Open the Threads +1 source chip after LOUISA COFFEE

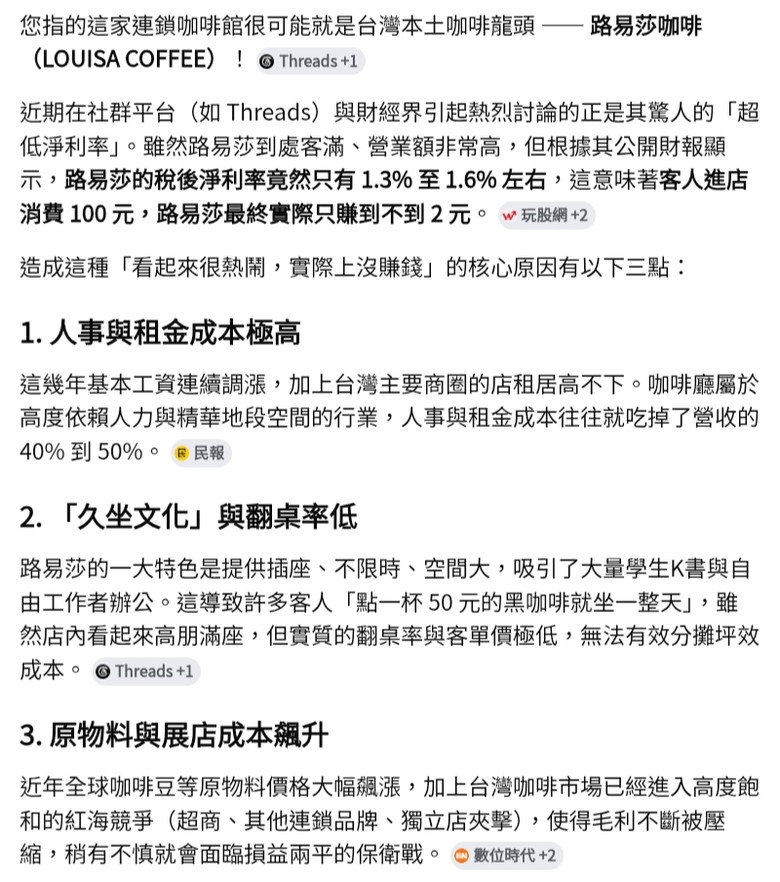pyautogui.click(x=310, y=61)
